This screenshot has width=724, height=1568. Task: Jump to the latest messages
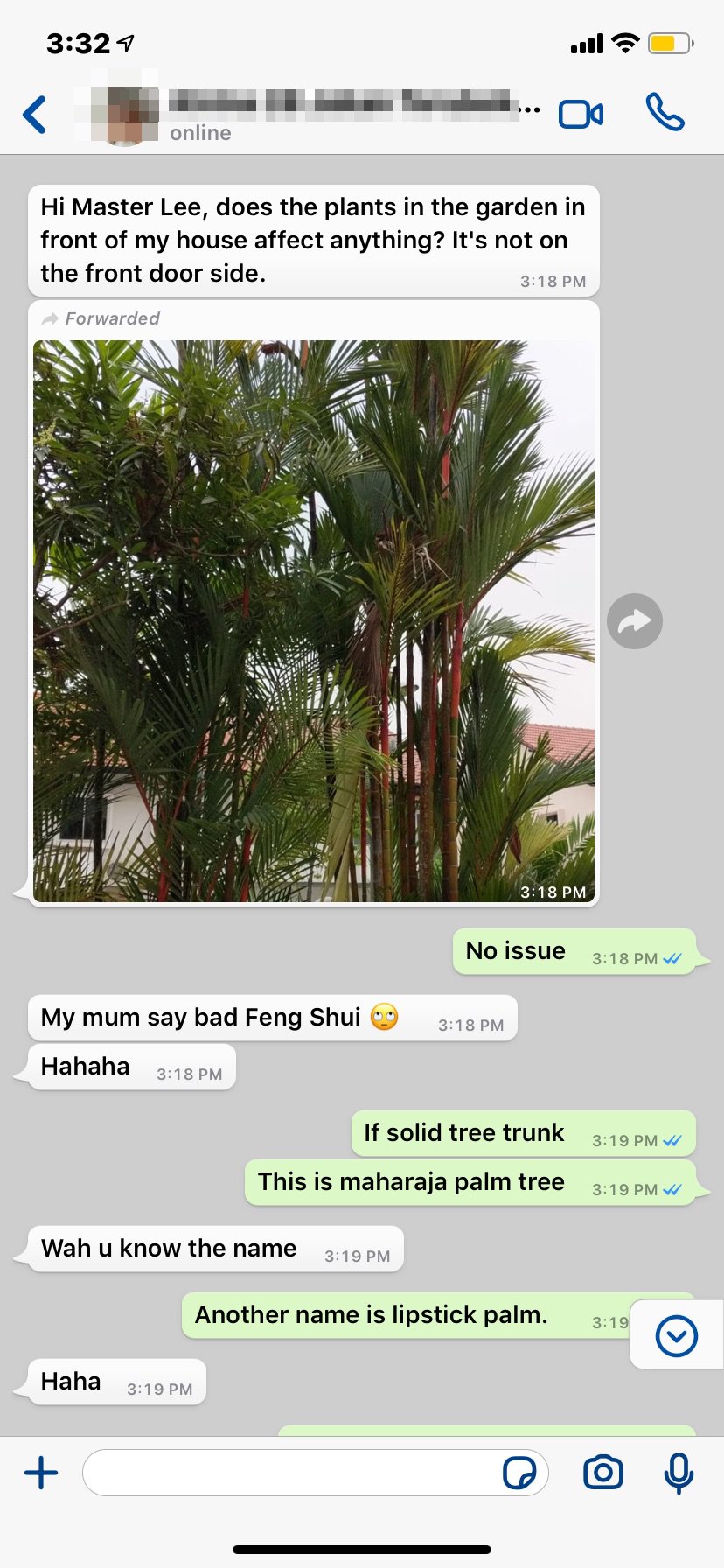pyautogui.click(x=676, y=1335)
